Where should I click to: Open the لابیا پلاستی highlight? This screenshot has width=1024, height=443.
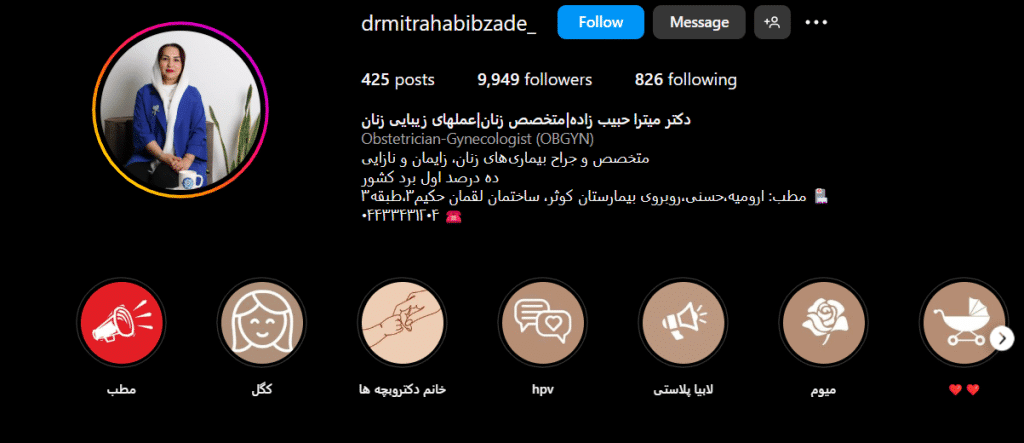[681, 321]
